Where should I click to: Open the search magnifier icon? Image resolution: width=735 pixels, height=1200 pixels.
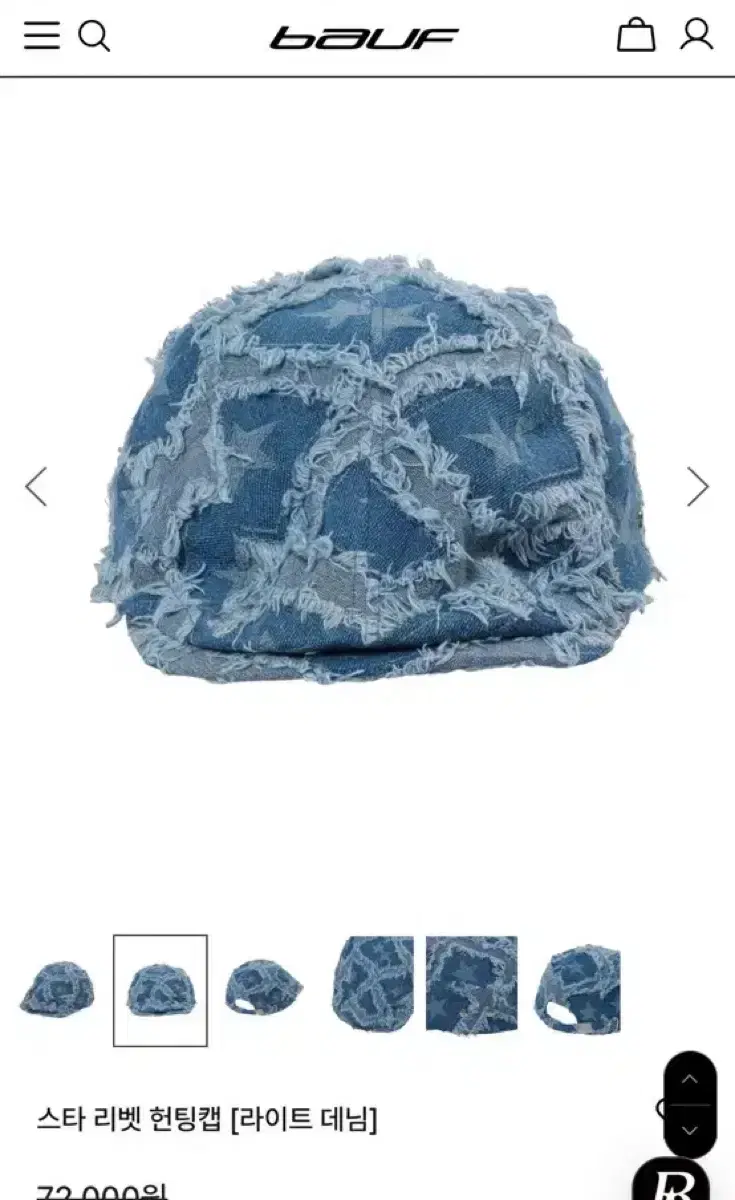pos(94,37)
